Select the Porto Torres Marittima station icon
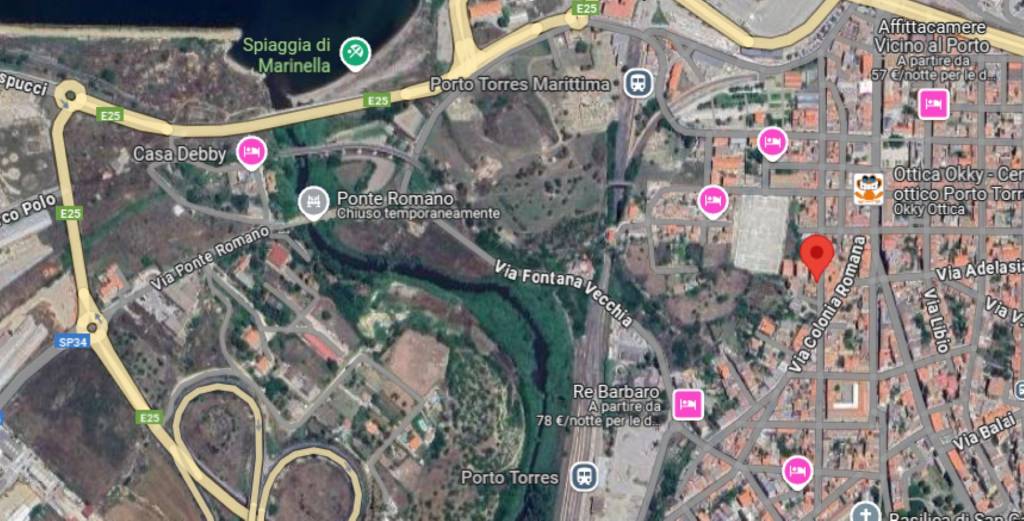 click(637, 83)
